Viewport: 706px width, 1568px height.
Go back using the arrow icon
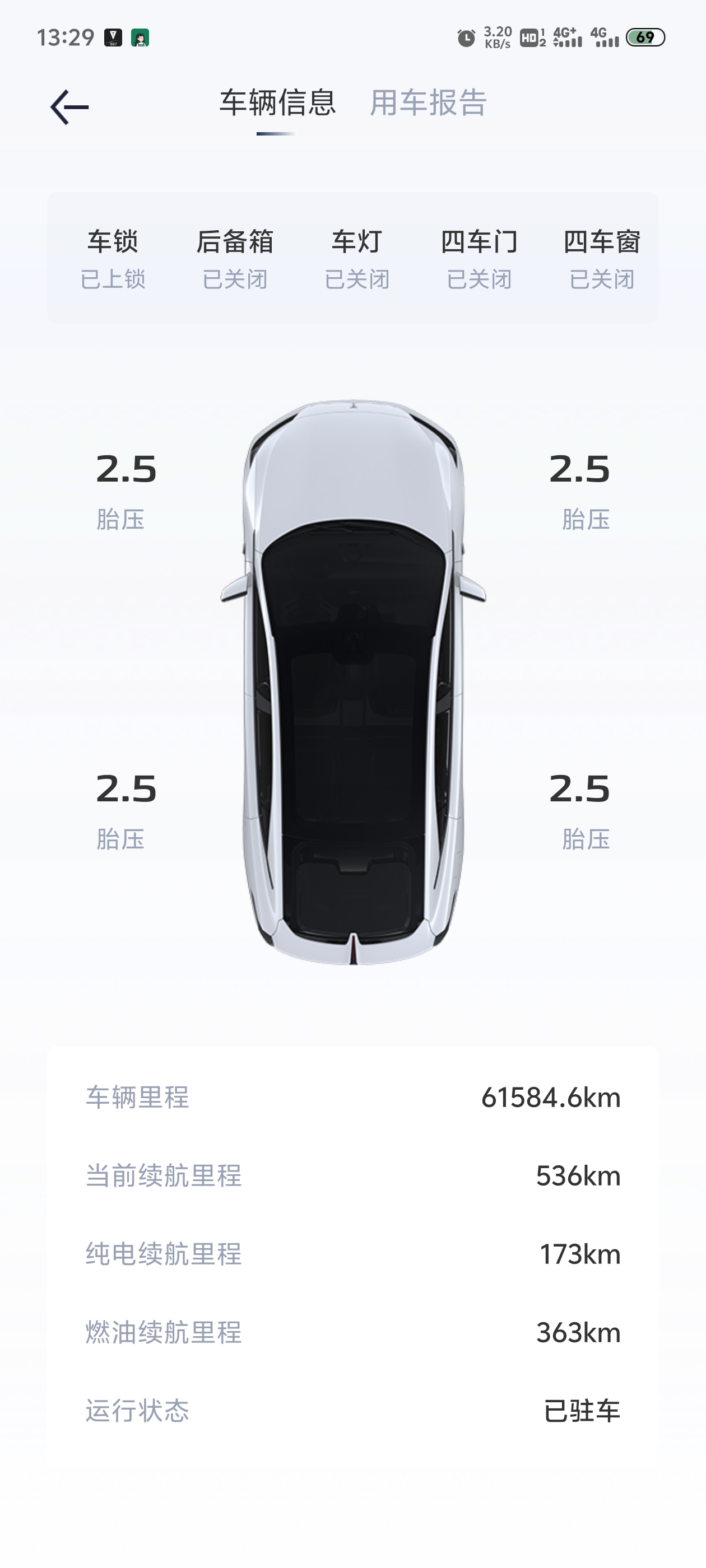tap(69, 107)
